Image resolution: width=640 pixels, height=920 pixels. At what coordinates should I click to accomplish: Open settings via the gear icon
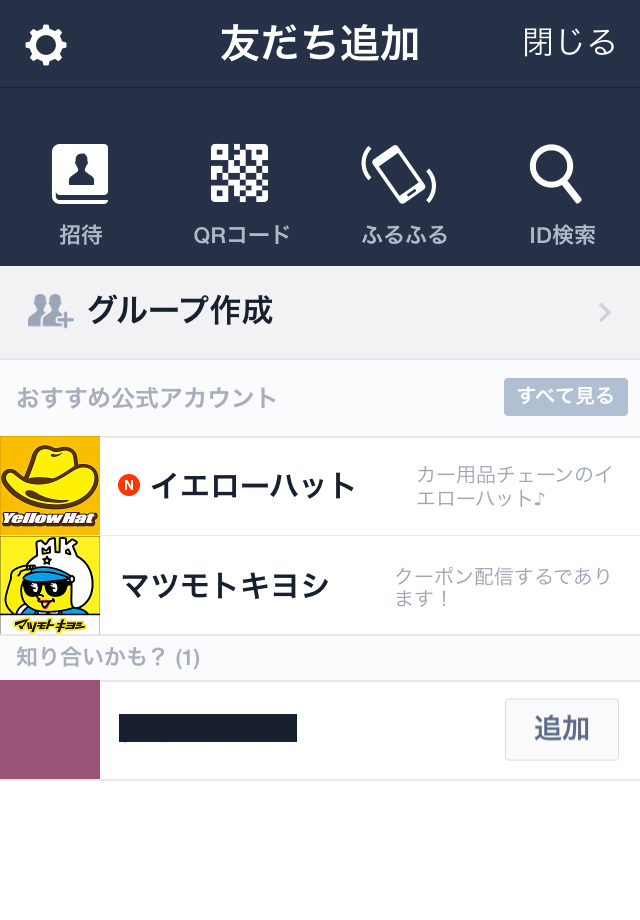(x=46, y=45)
